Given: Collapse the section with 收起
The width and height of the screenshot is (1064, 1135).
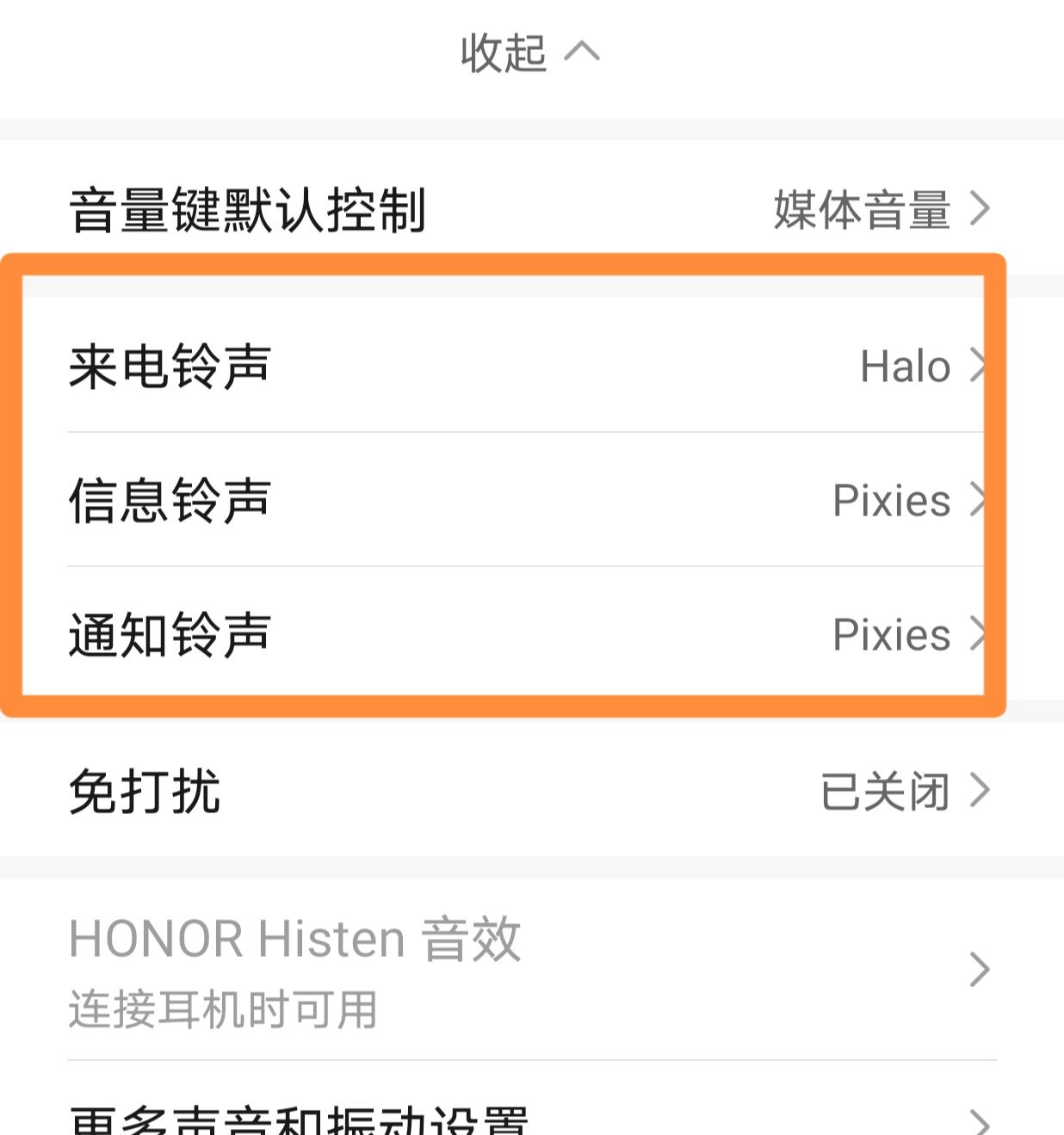Looking at the screenshot, I should coord(529,53).
